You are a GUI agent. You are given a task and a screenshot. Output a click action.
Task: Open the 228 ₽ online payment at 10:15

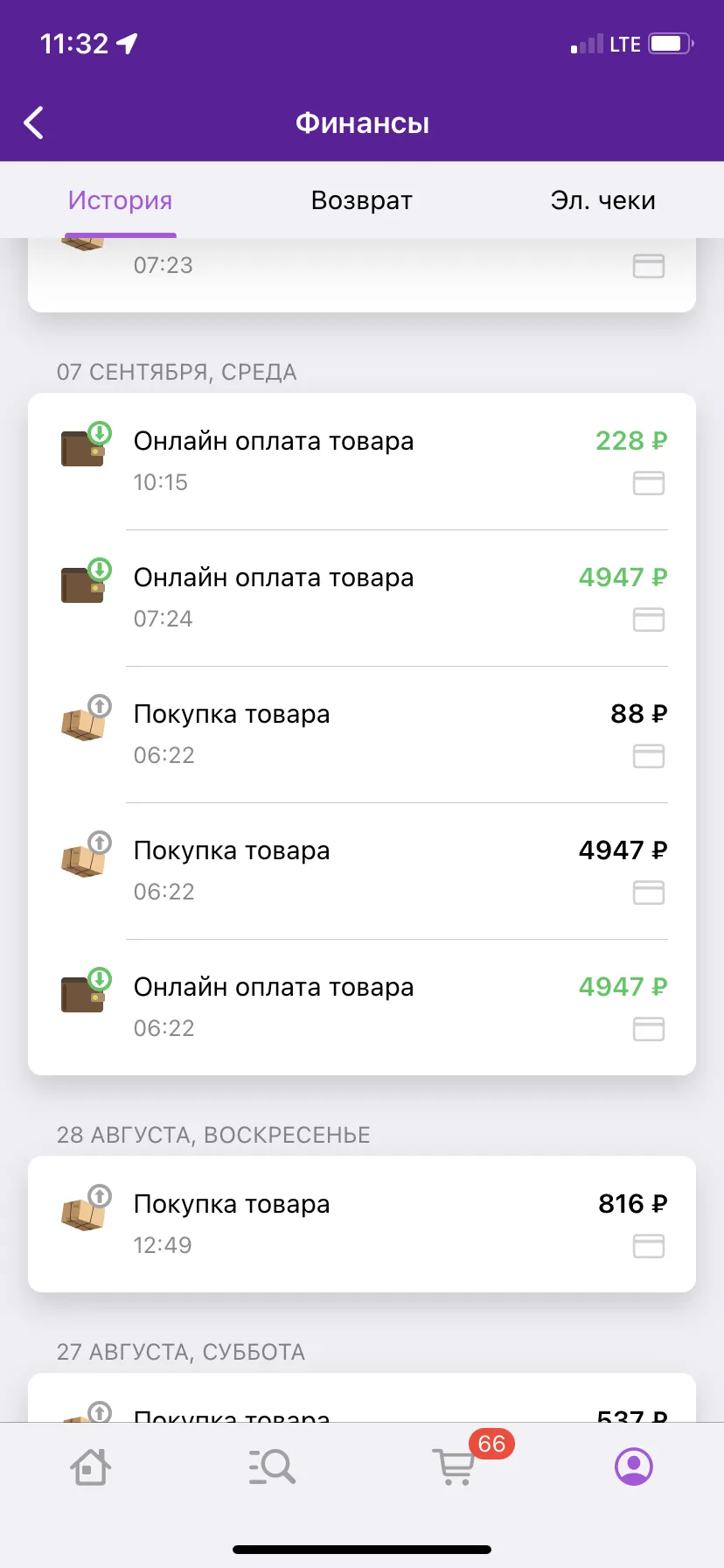362,461
